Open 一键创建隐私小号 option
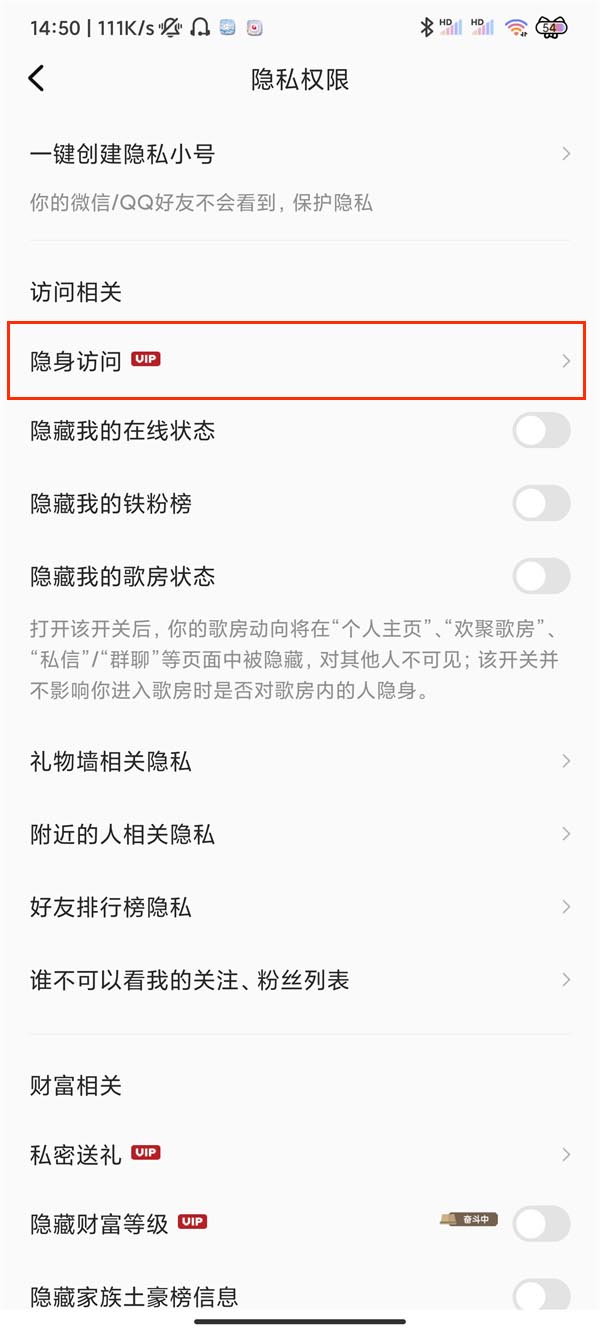Viewport: 600px width, 1333px height. pos(300,154)
